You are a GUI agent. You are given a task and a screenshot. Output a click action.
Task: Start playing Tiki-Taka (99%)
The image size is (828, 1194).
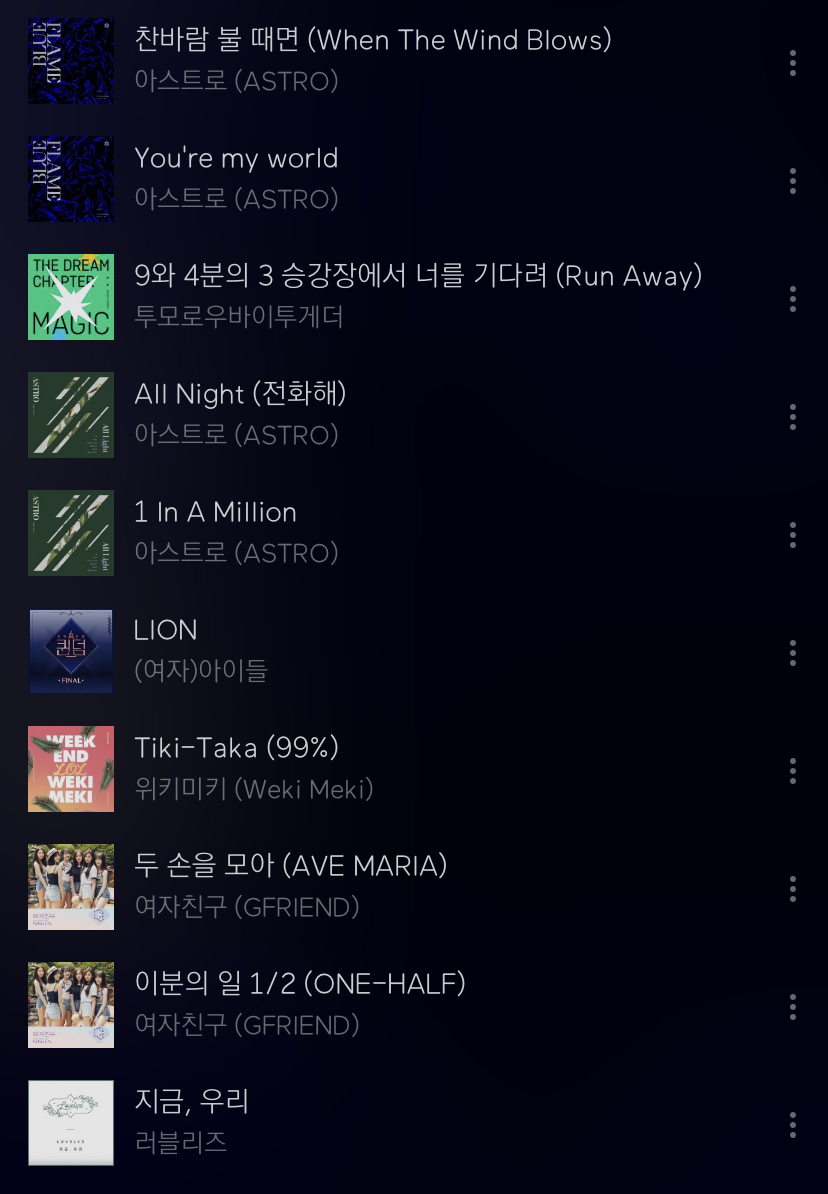pos(236,748)
